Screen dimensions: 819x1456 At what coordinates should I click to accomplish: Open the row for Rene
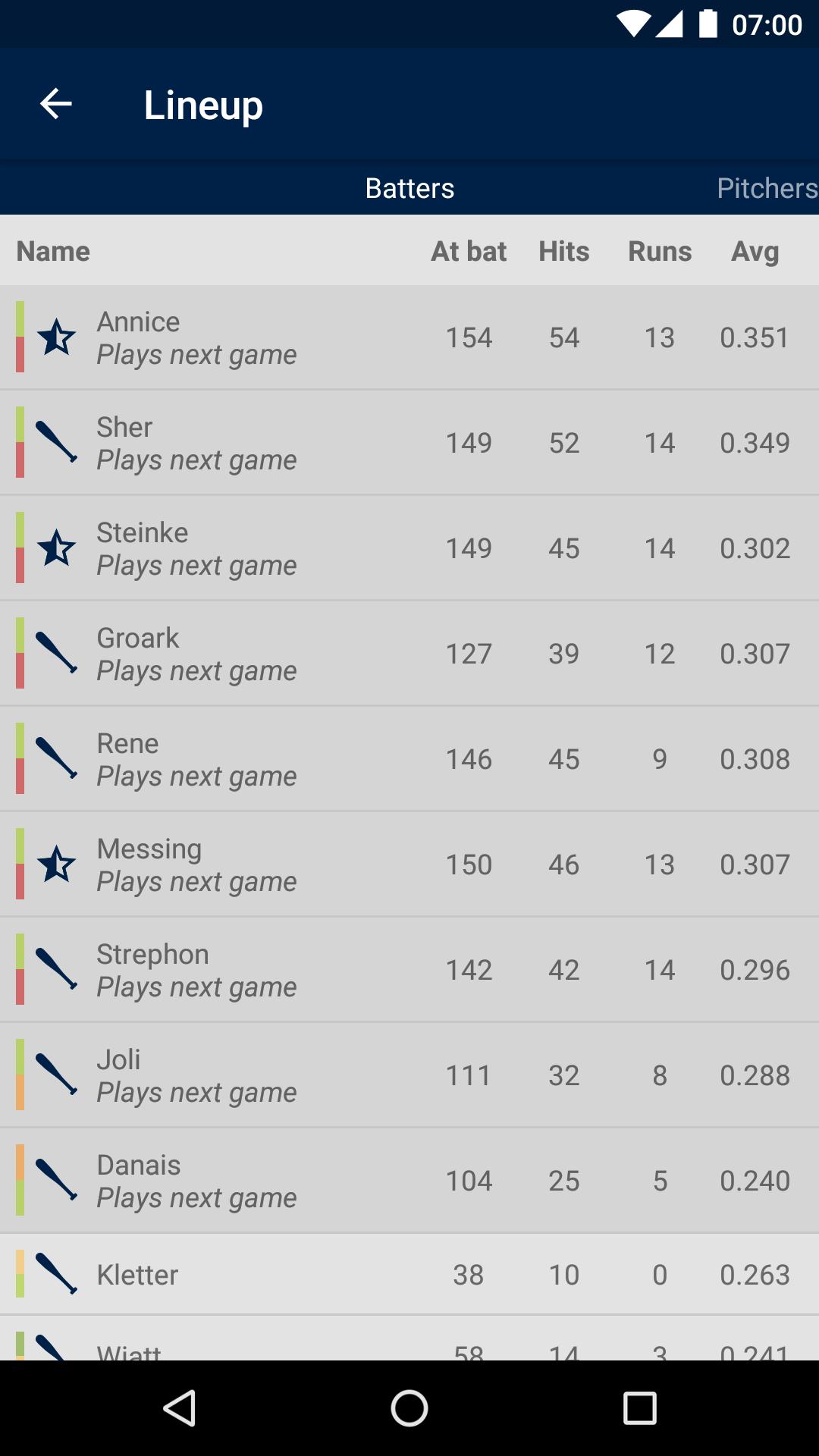(409, 759)
